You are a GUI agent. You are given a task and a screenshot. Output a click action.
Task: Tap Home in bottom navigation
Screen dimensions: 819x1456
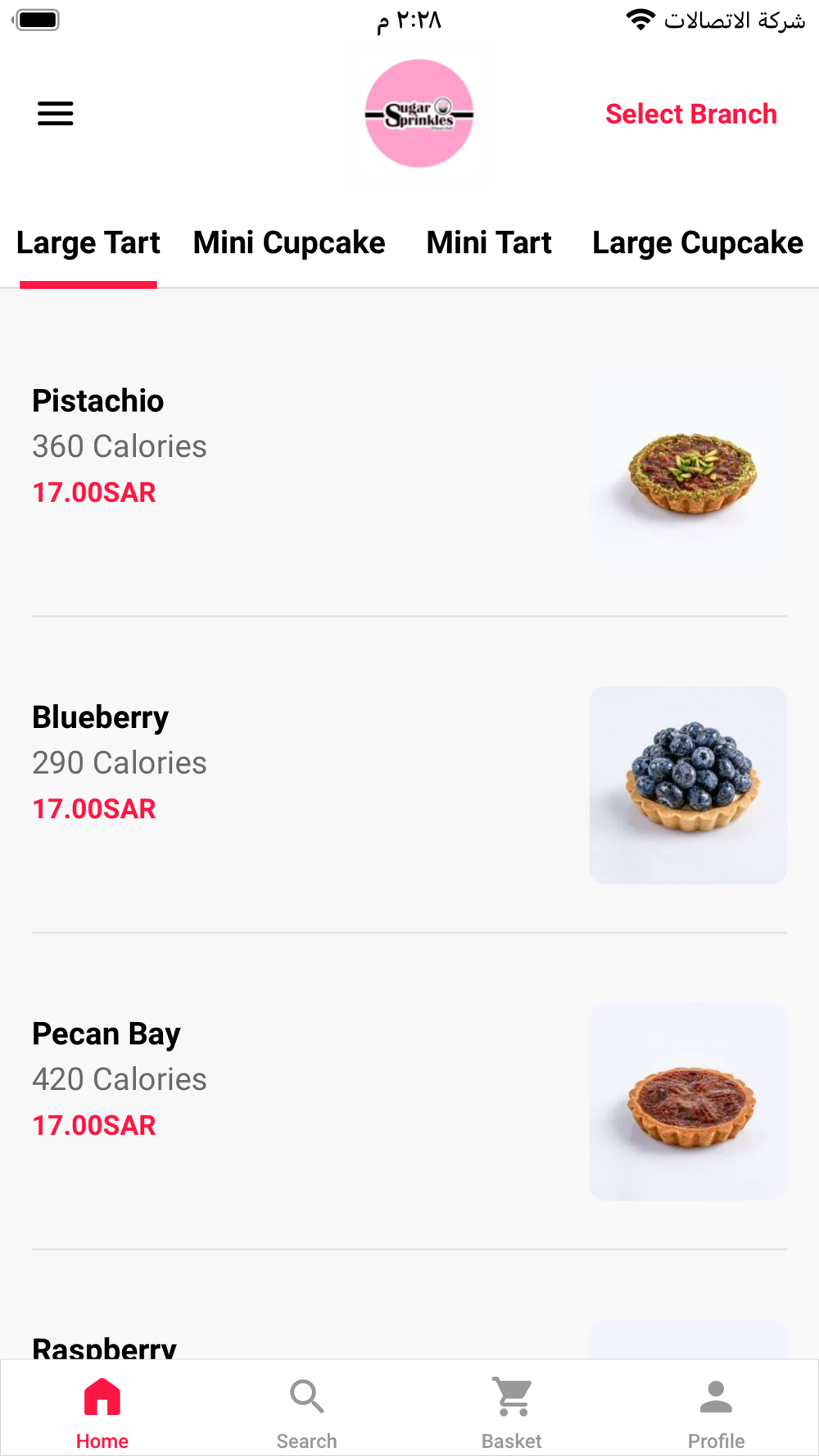click(102, 1413)
